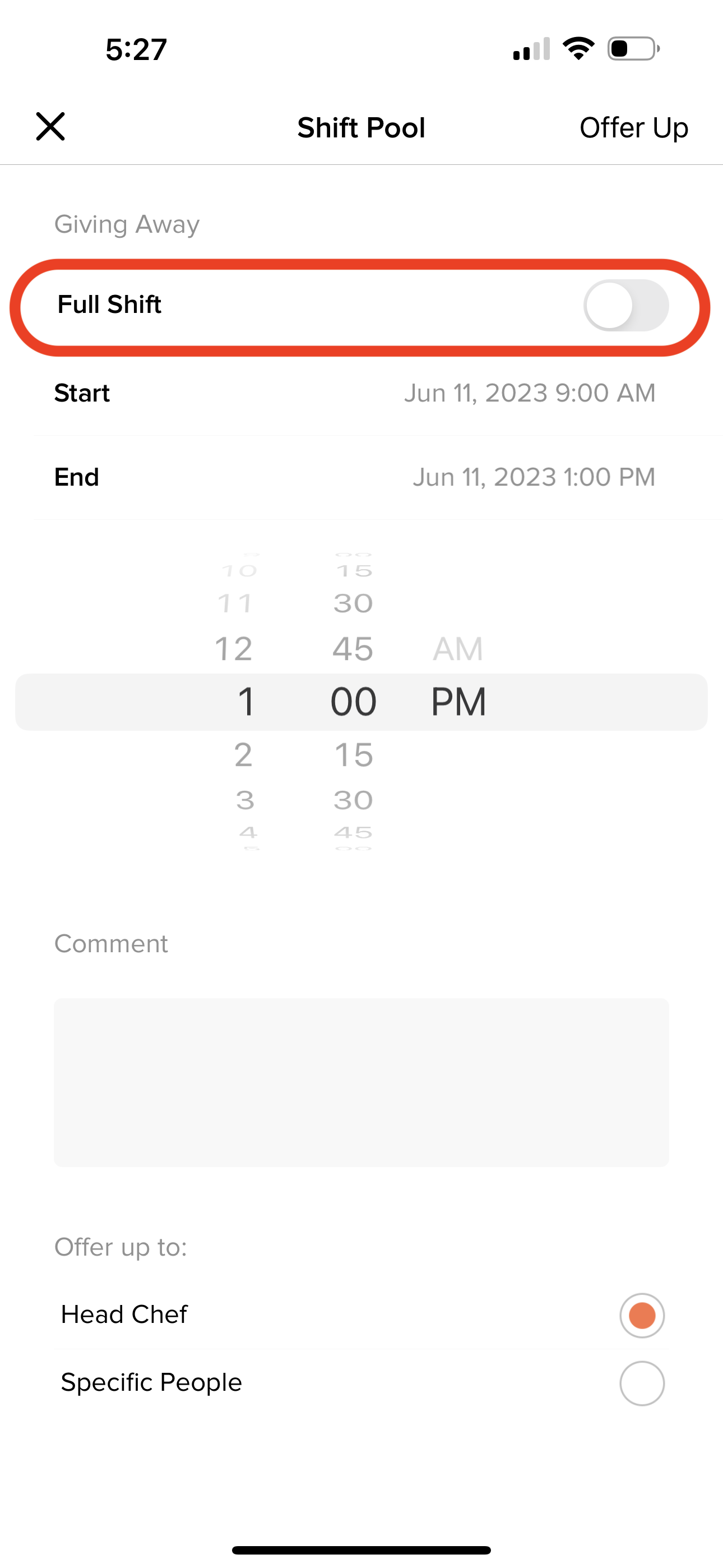Choose hour 12 in the time picker
The image size is (723, 1568).
(234, 649)
